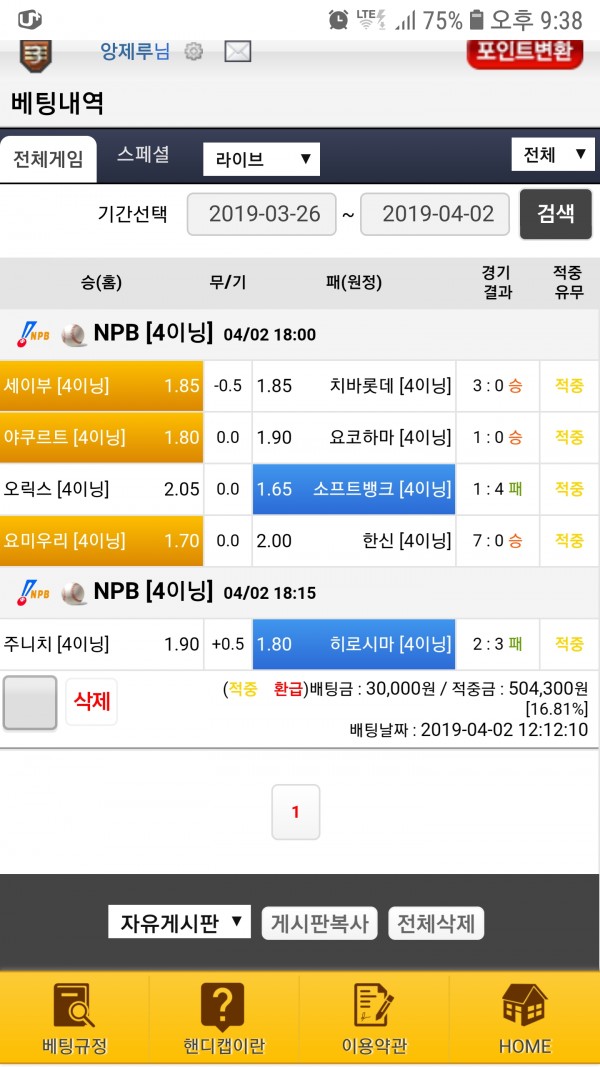Tap the 게시판복사 button

click(x=319, y=923)
